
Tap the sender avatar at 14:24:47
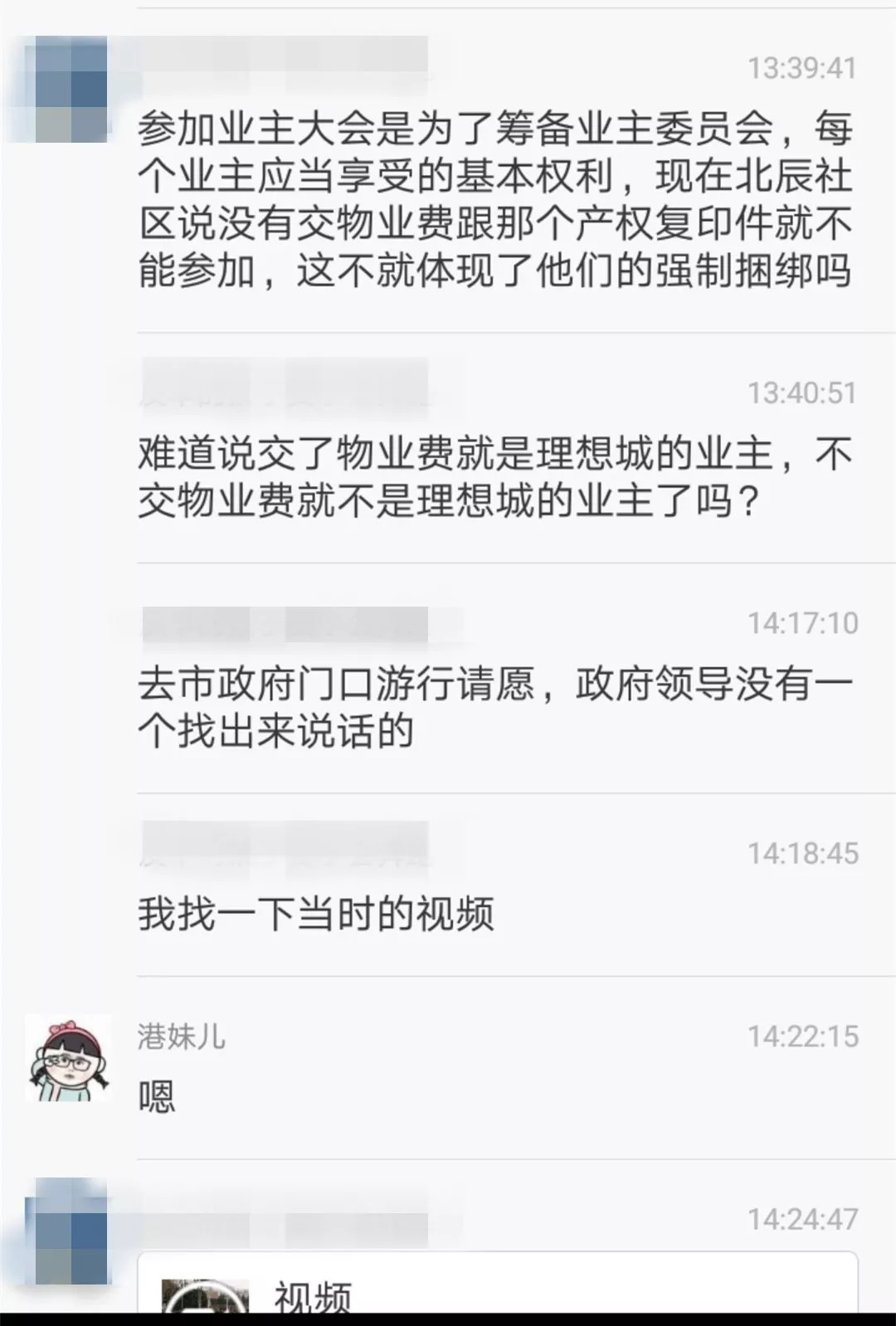click(66, 1230)
